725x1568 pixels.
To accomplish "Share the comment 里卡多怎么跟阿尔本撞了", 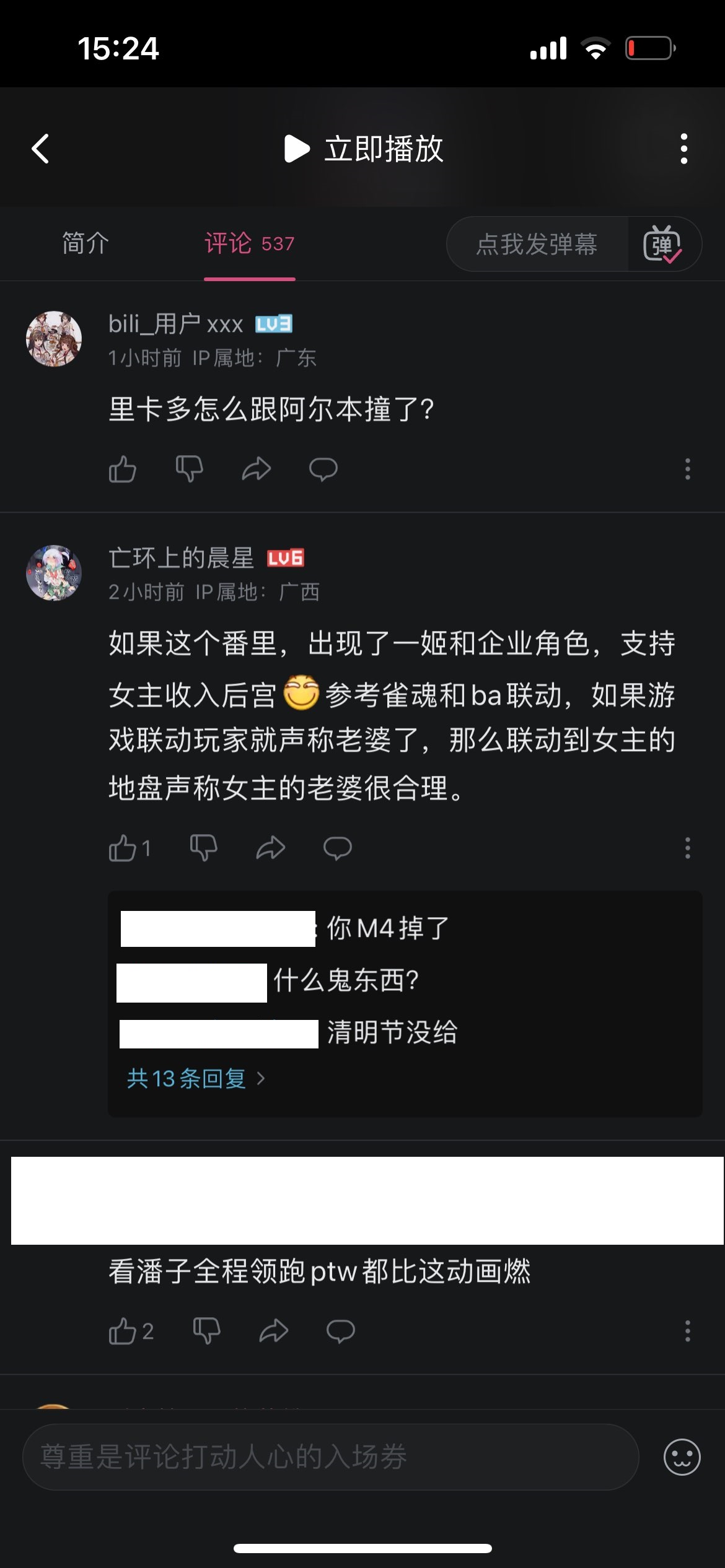I will [x=256, y=469].
